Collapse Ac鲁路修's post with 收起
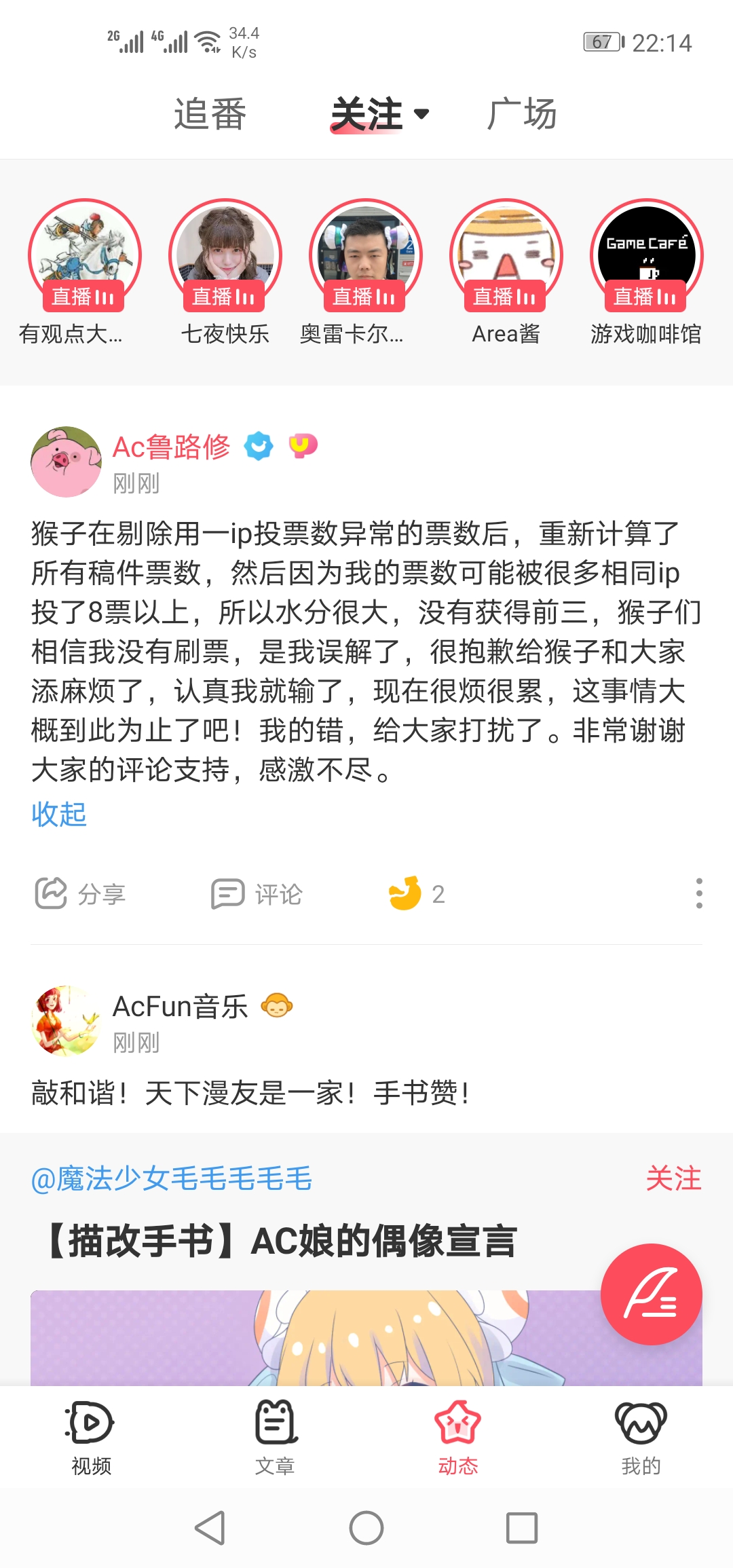The image size is (733, 1568). coord(59,814)
